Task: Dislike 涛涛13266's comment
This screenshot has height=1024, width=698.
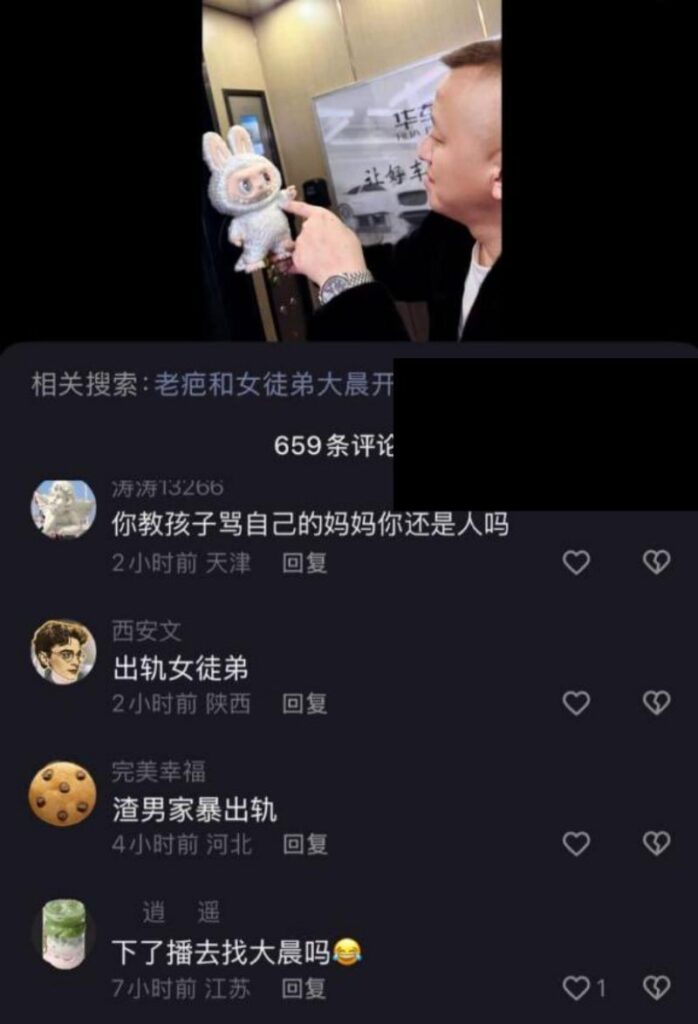Action: click(656, 563)
